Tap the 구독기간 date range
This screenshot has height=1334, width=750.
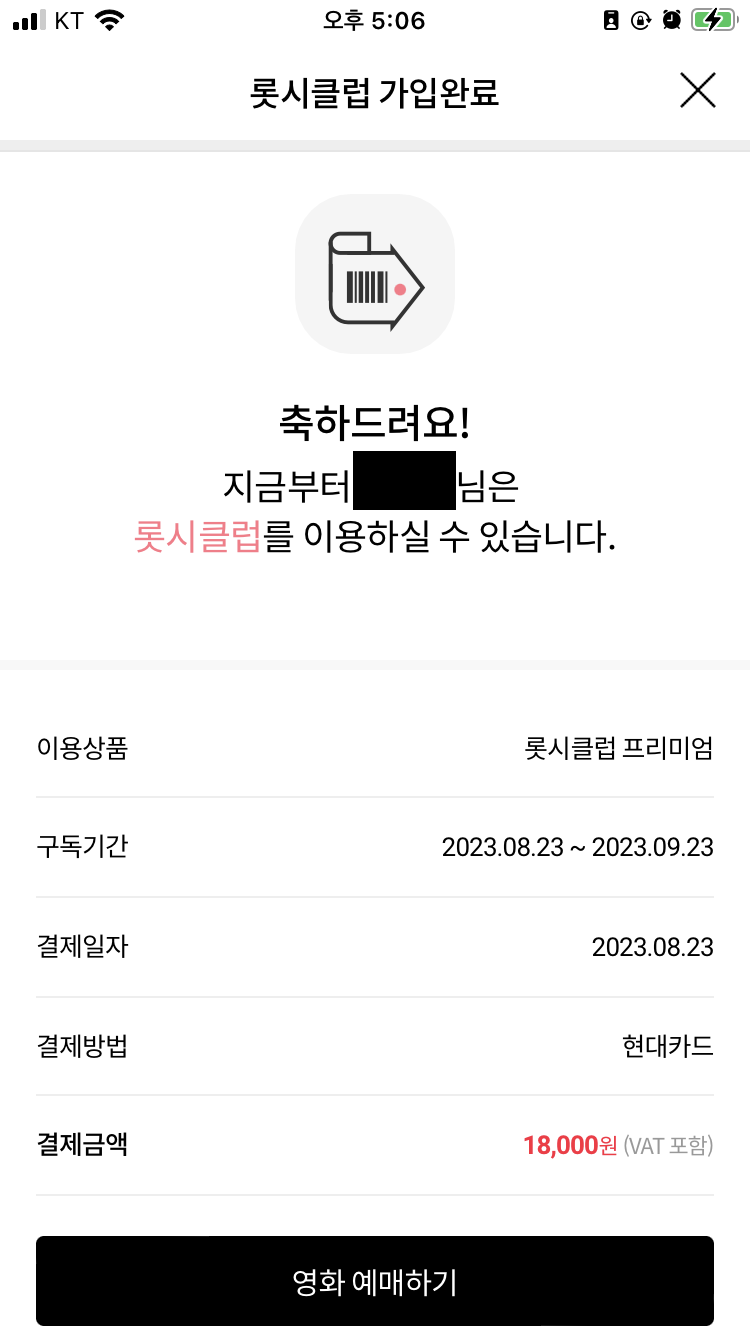click(x=578, y=847)
